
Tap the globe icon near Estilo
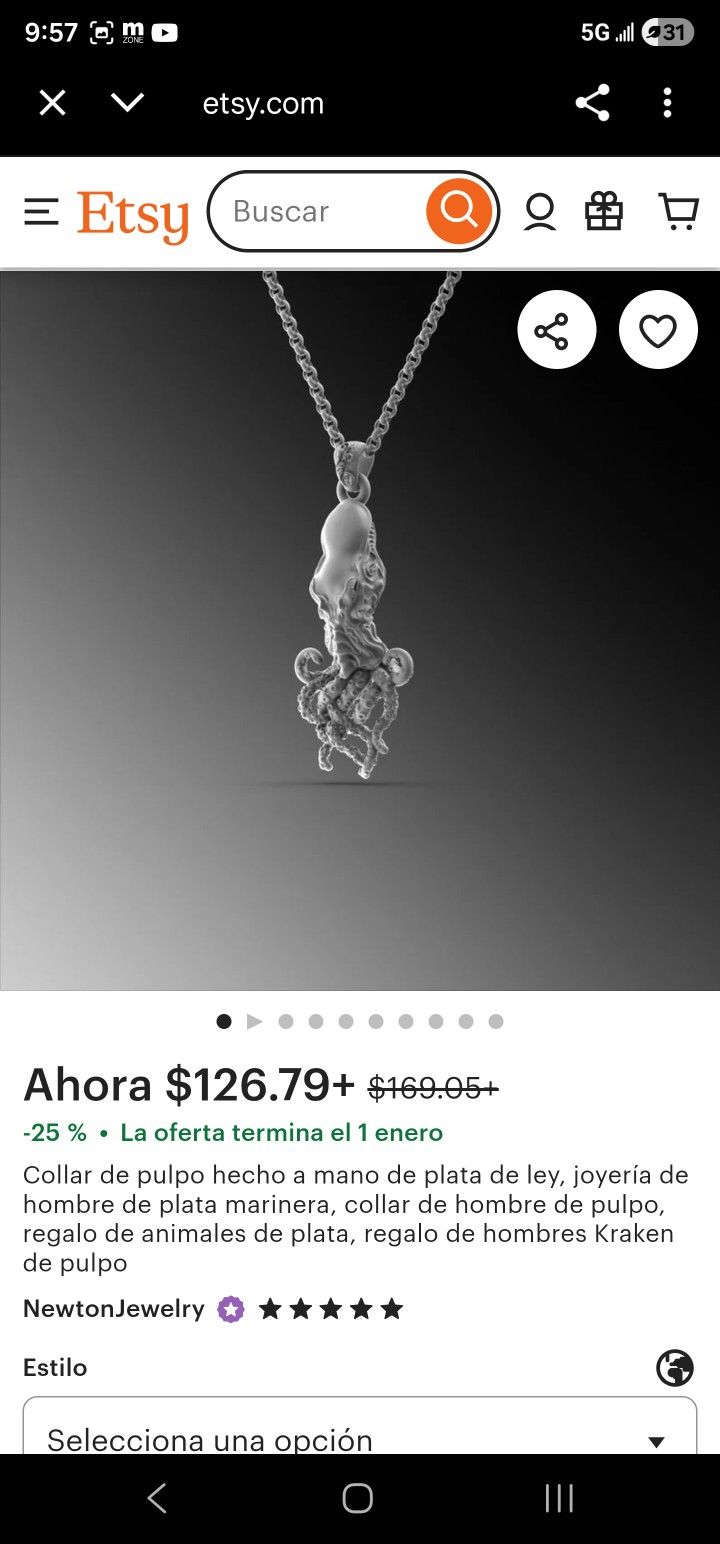tap(676, 1365)
